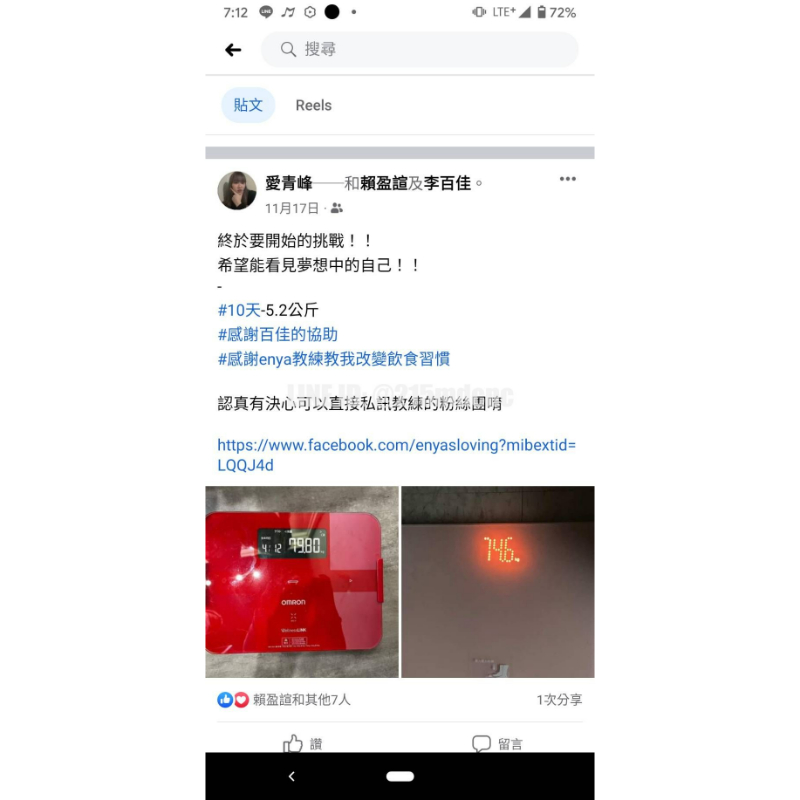This screenshot has width=800, height=800.
Task: Go back using the arrow beside search
Action: coord(233,50)
